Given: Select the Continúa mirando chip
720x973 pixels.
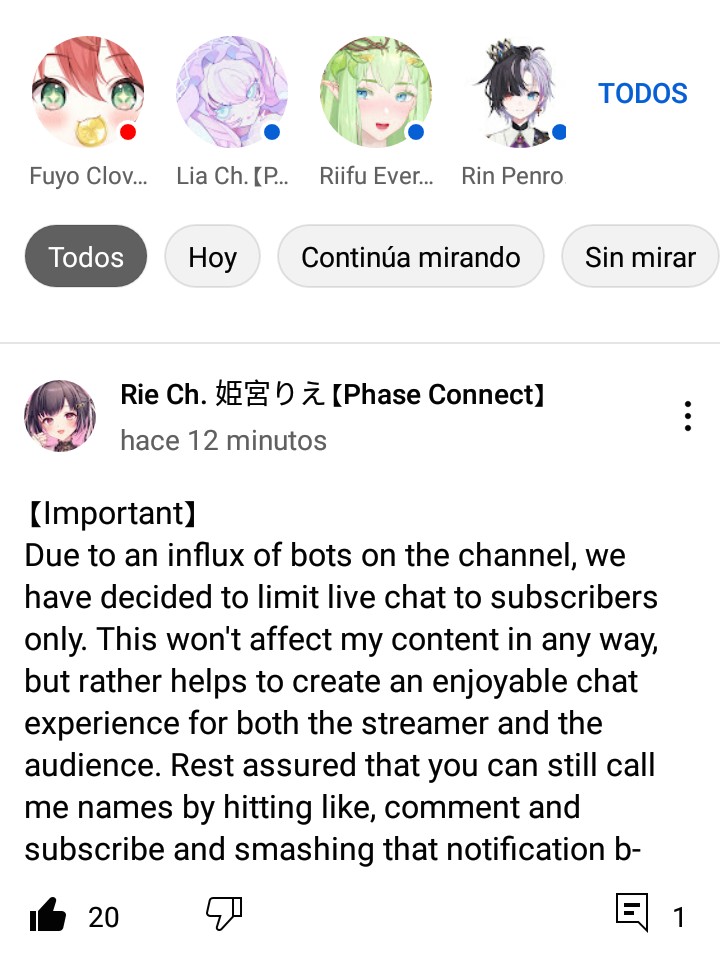Looking at the screenshot, I should pyautogui.click(x=410, y=257).
